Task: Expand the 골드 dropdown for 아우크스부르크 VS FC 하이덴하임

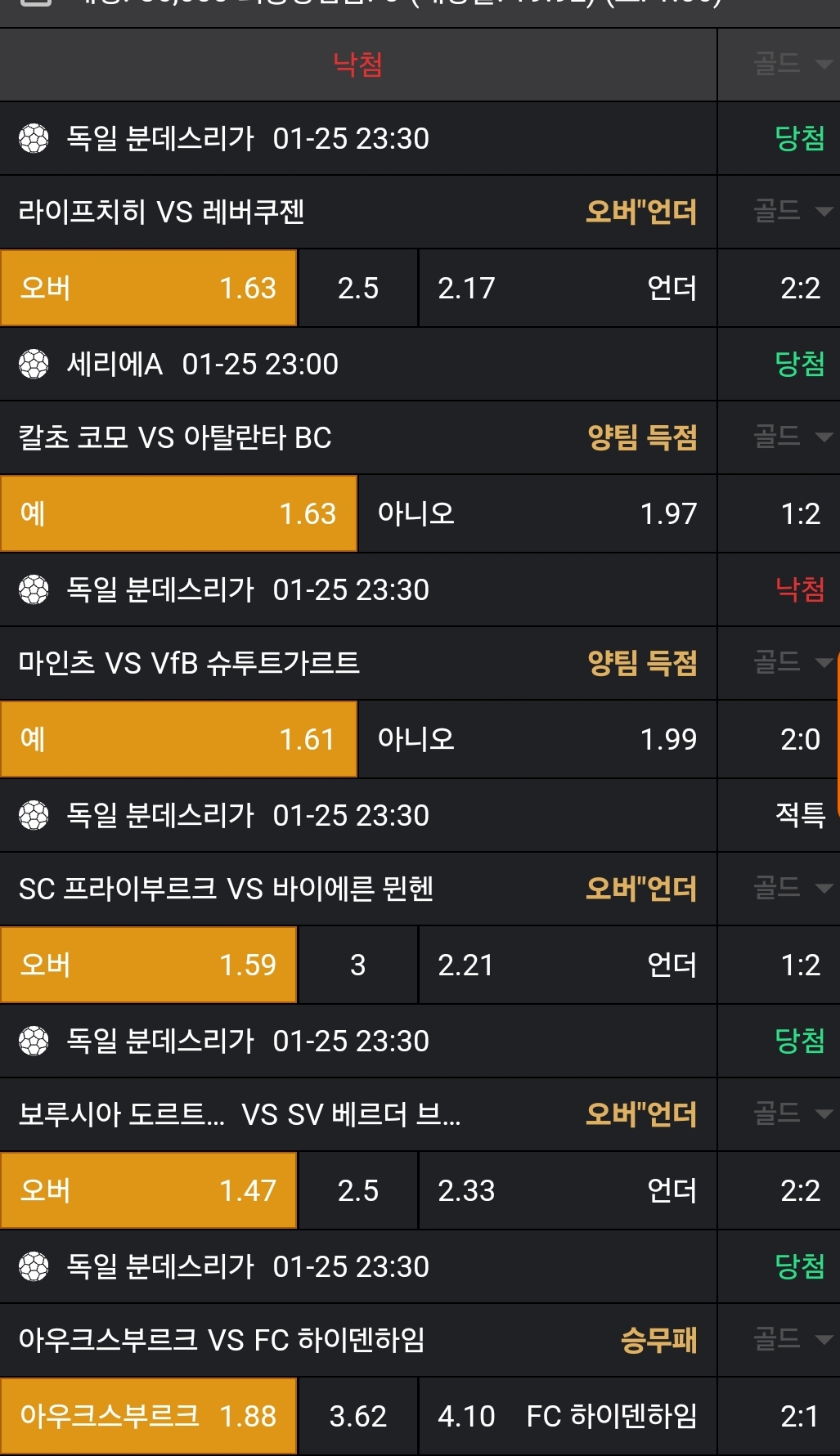Action: (x=791, y=1339)
